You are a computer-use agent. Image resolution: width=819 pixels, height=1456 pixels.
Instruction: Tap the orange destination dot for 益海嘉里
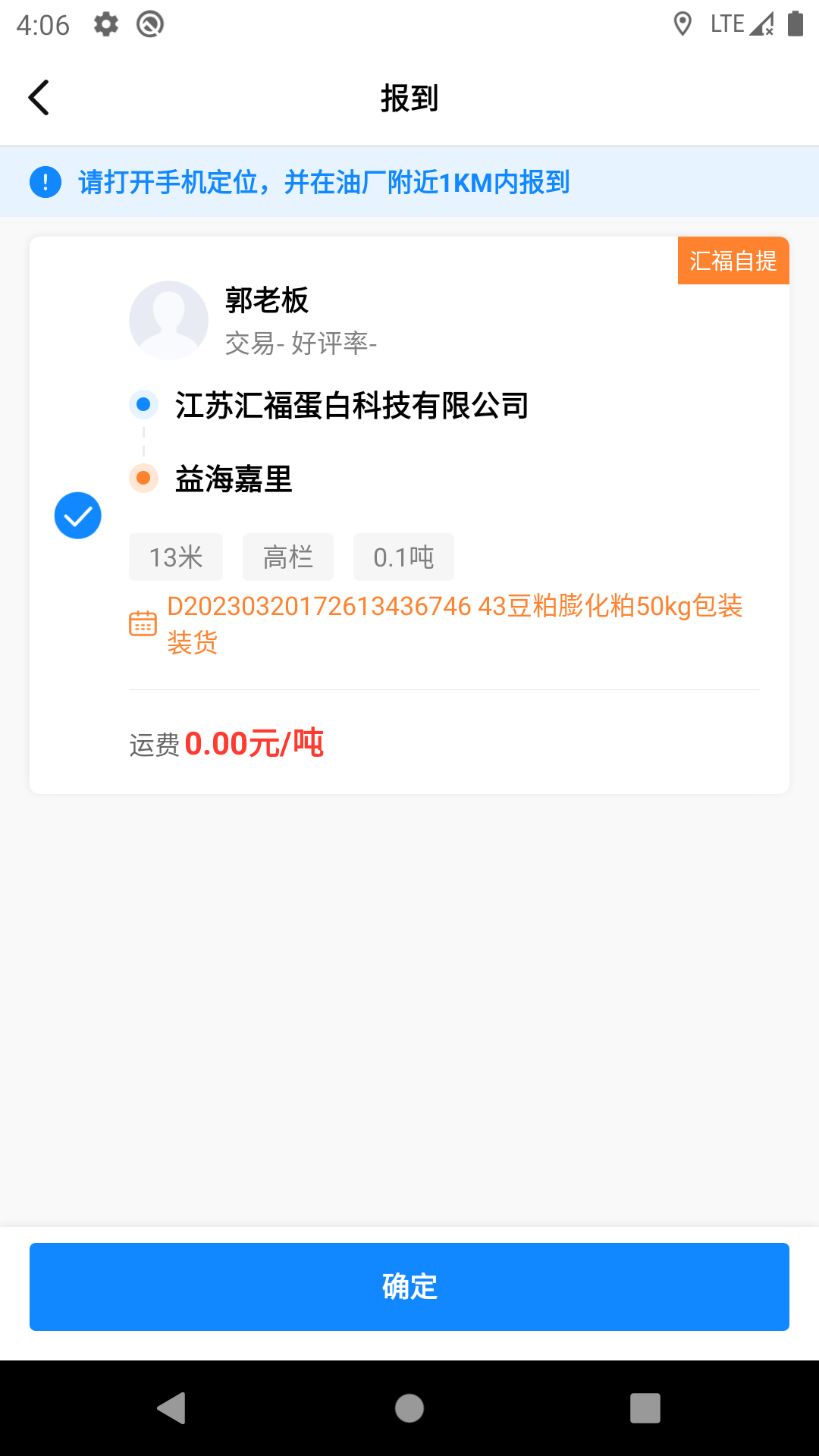click(143, 479)
